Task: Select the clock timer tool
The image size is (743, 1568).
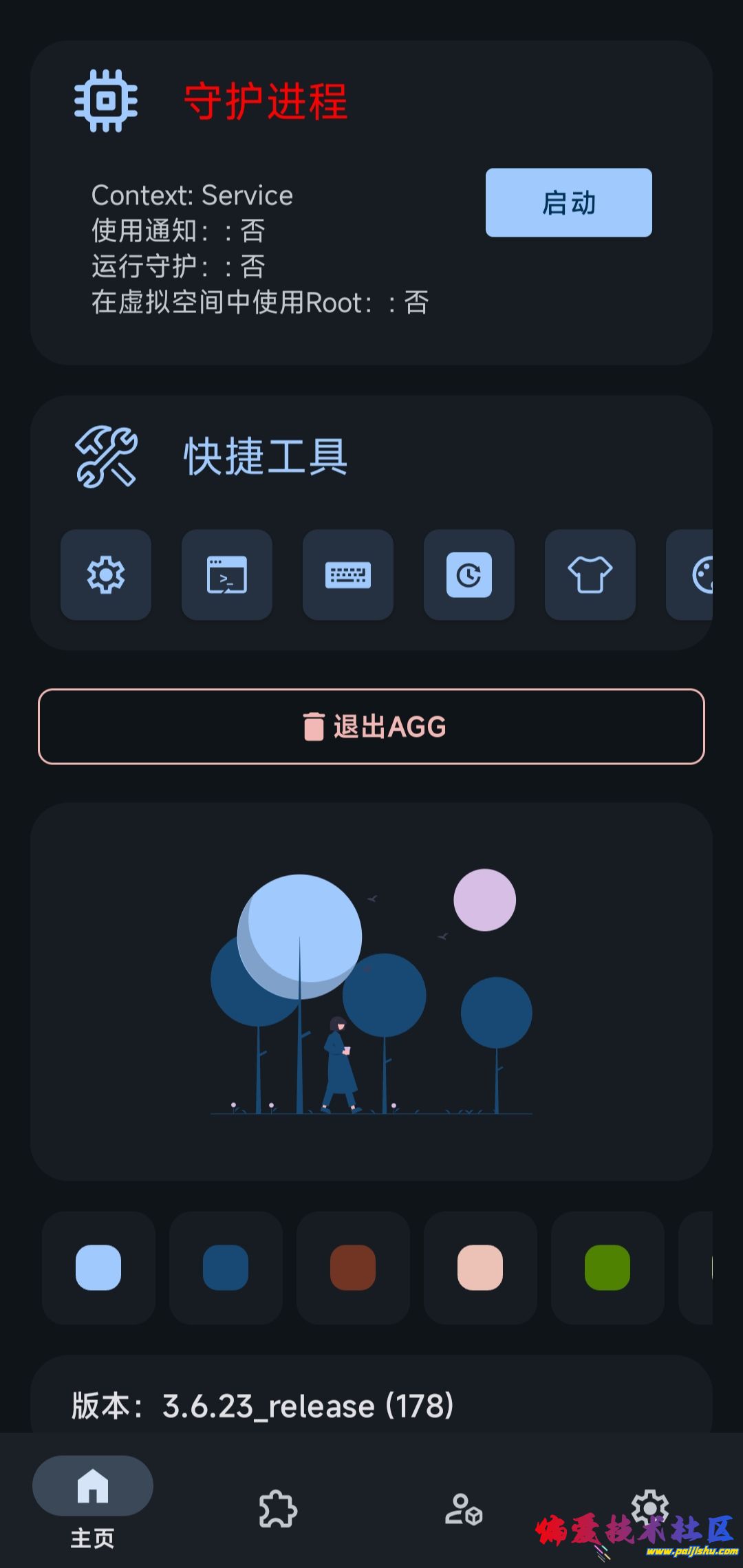Action: 469,577
